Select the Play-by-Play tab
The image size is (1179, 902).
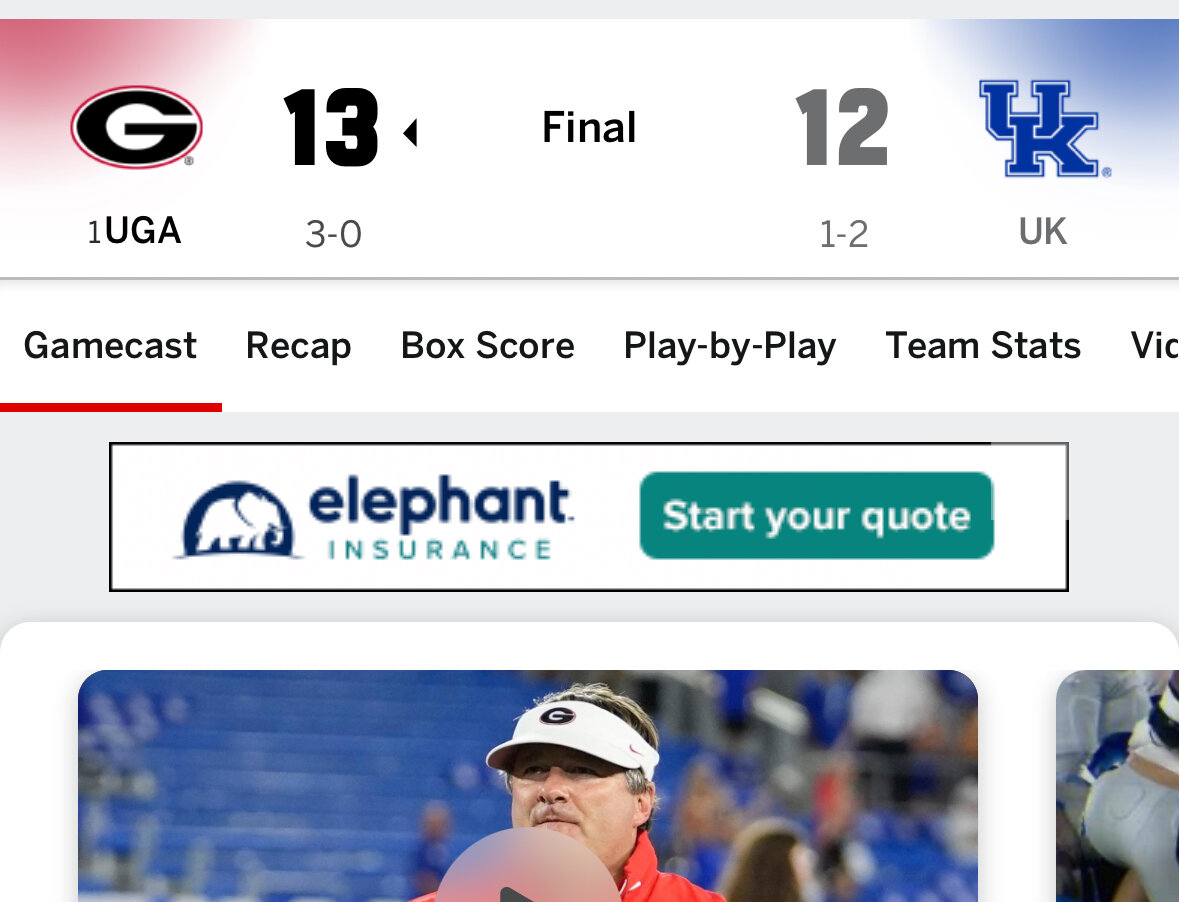[x=729, y=346]
